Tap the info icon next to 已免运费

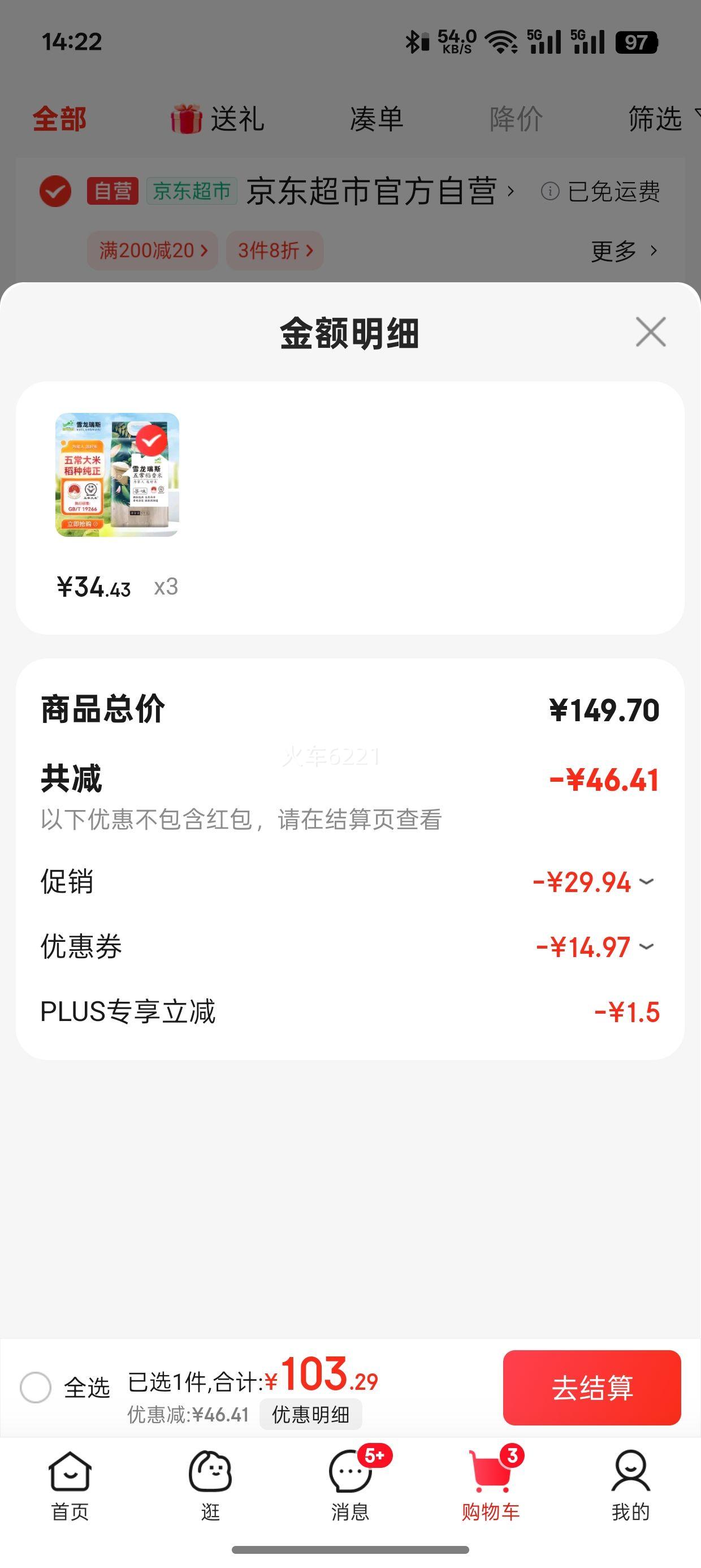(x=551, y=191)
